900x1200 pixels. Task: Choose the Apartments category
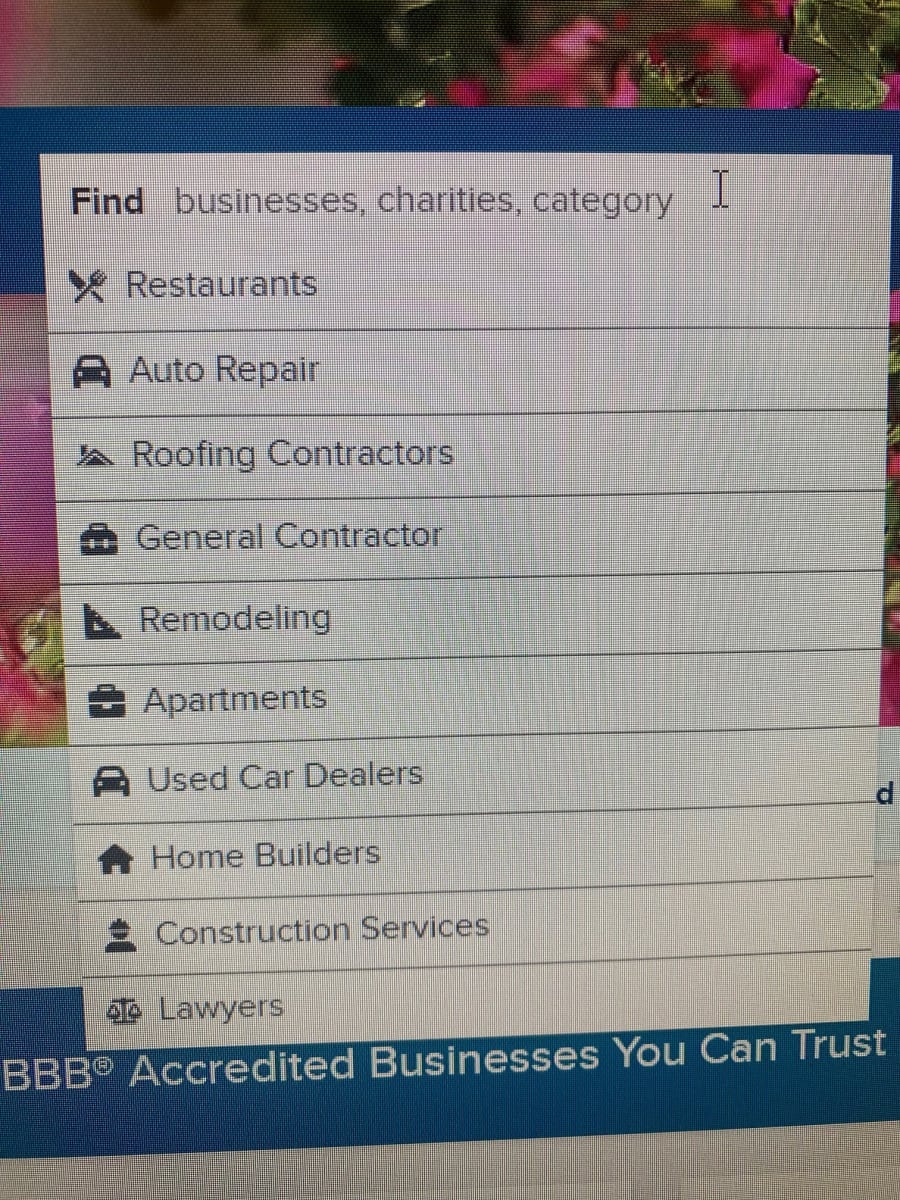(234, 698)
